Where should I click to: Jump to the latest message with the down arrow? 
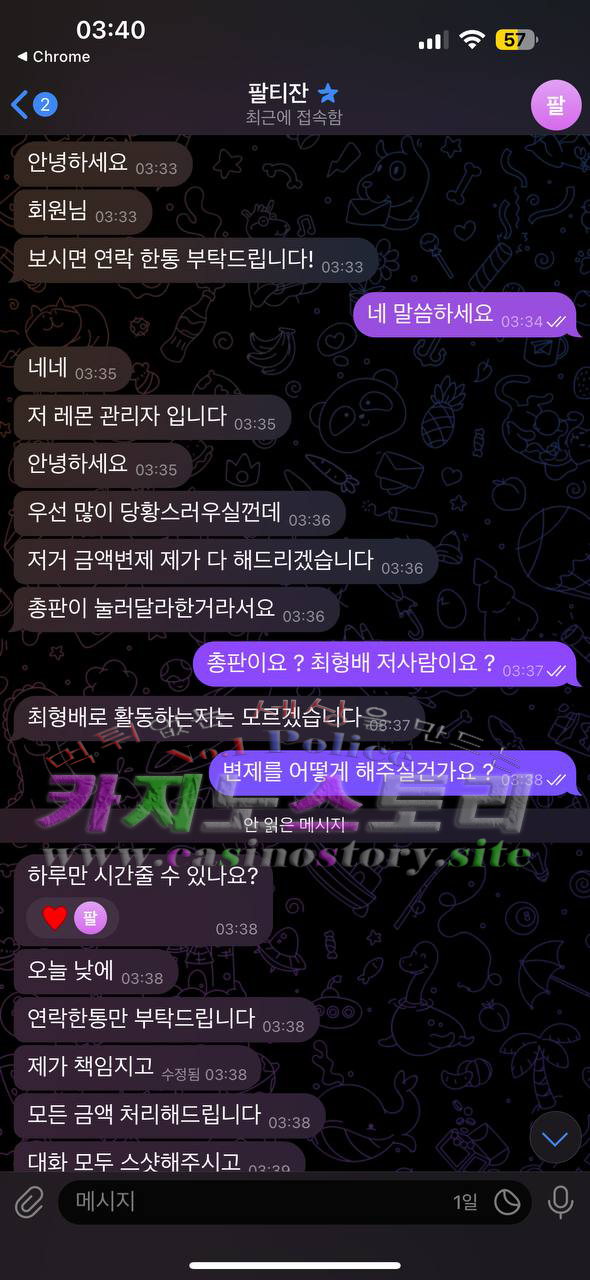(x=555, y=1137)
